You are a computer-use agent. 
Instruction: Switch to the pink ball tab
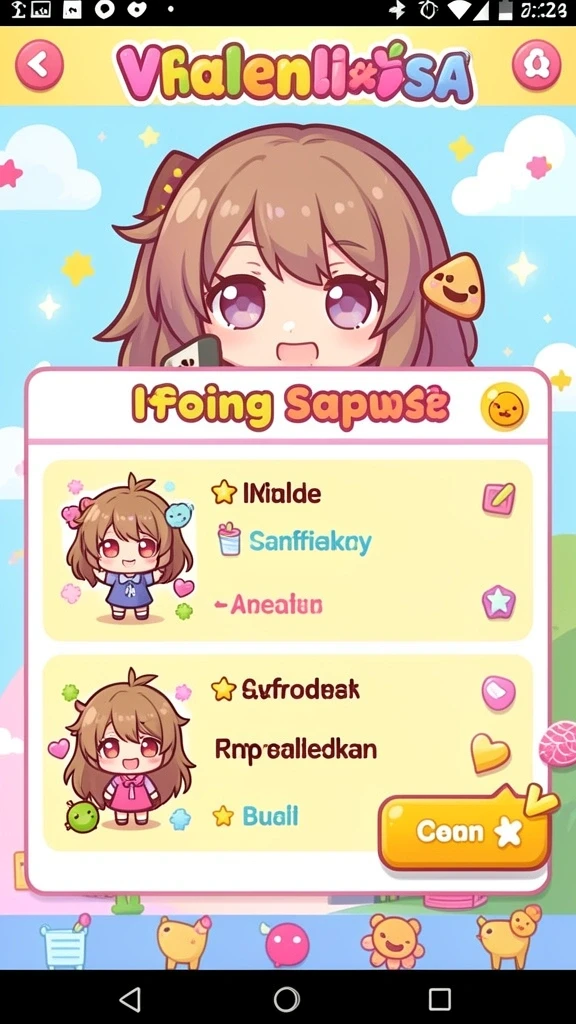tap(287, 943)
